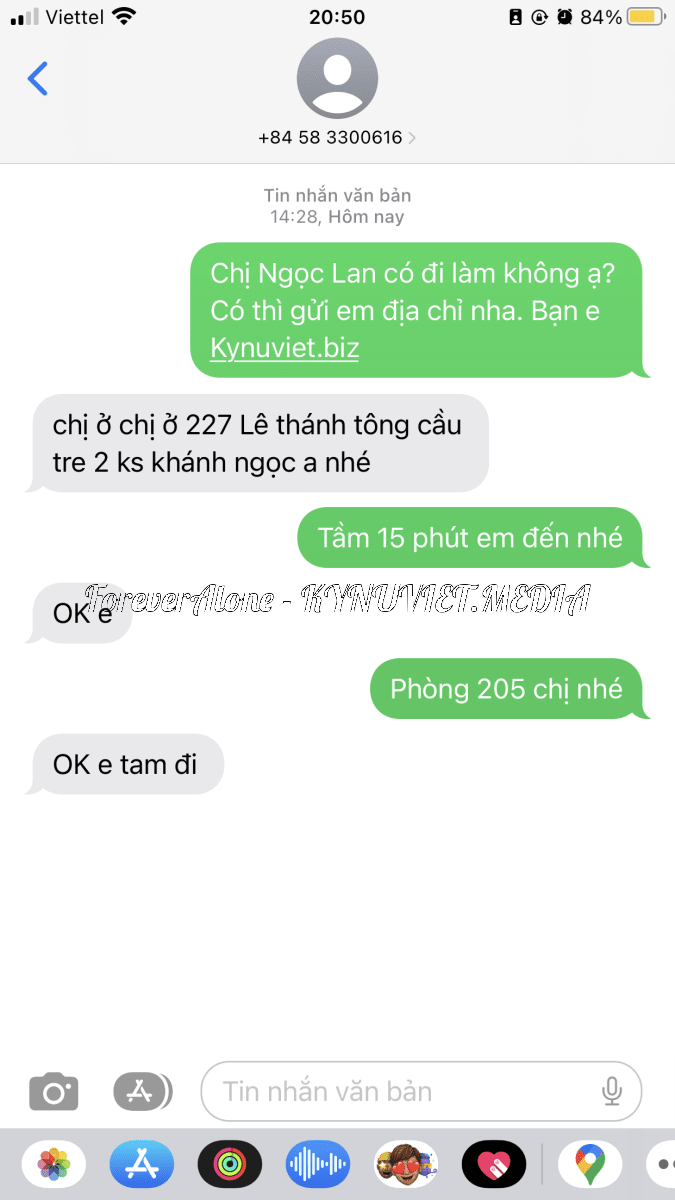Viewport: 675px width, 1200px height.
Task: Open the Memoji stickers app
Action: coord(406,1164)
